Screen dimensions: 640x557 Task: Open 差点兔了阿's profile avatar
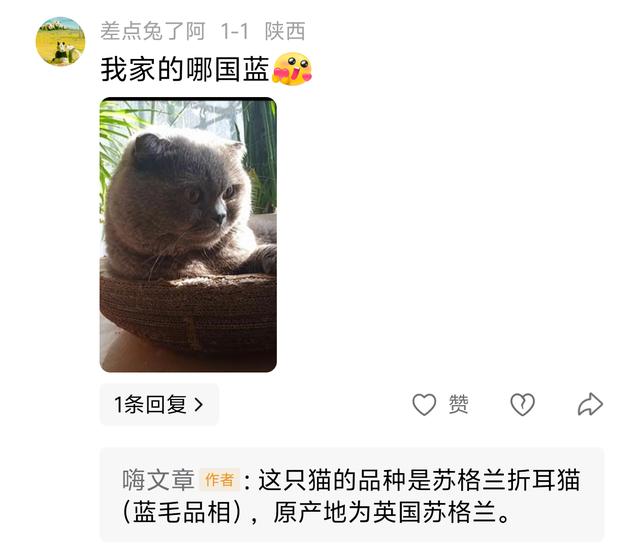click(x=60, y=41)
